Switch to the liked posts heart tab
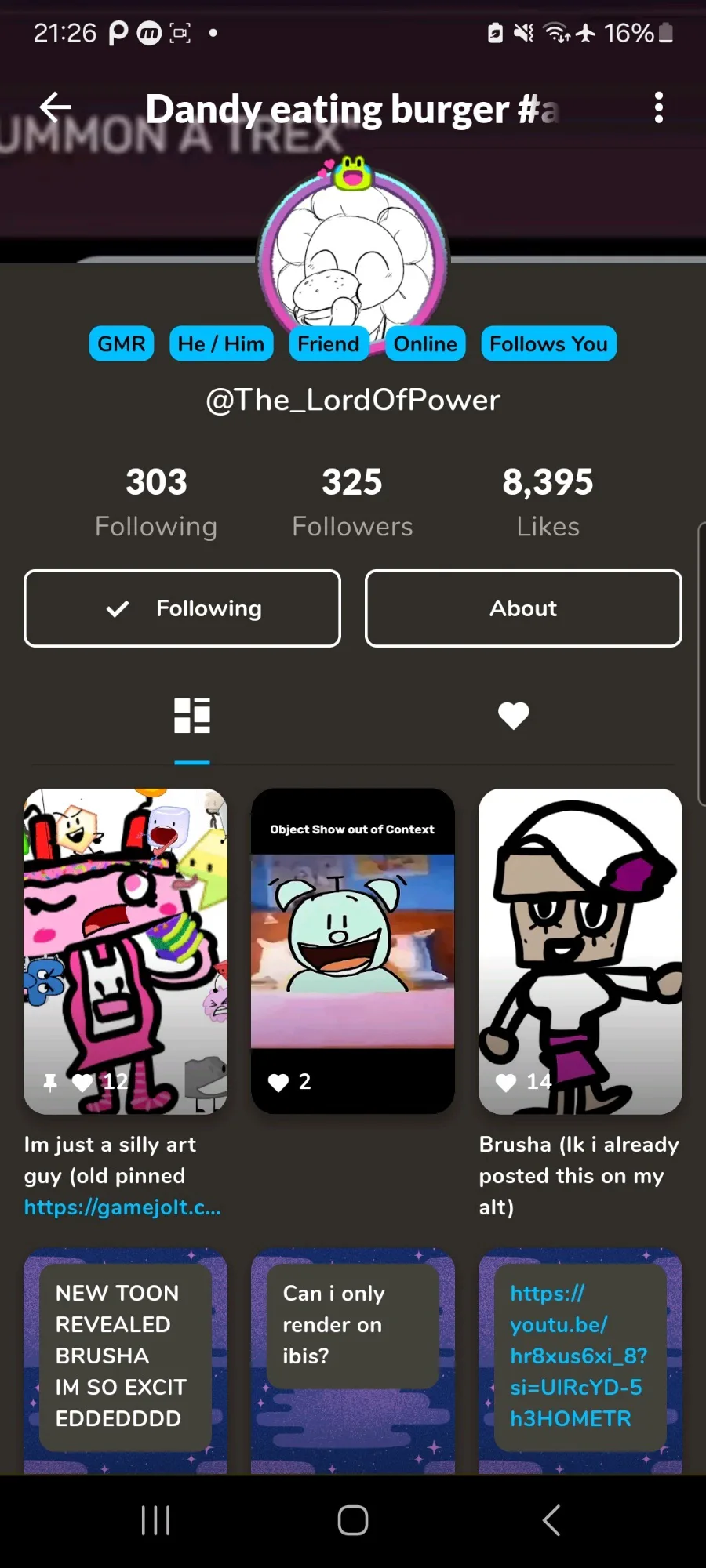706x1568 pixels. pyautogui.click(x=514, y=715)
